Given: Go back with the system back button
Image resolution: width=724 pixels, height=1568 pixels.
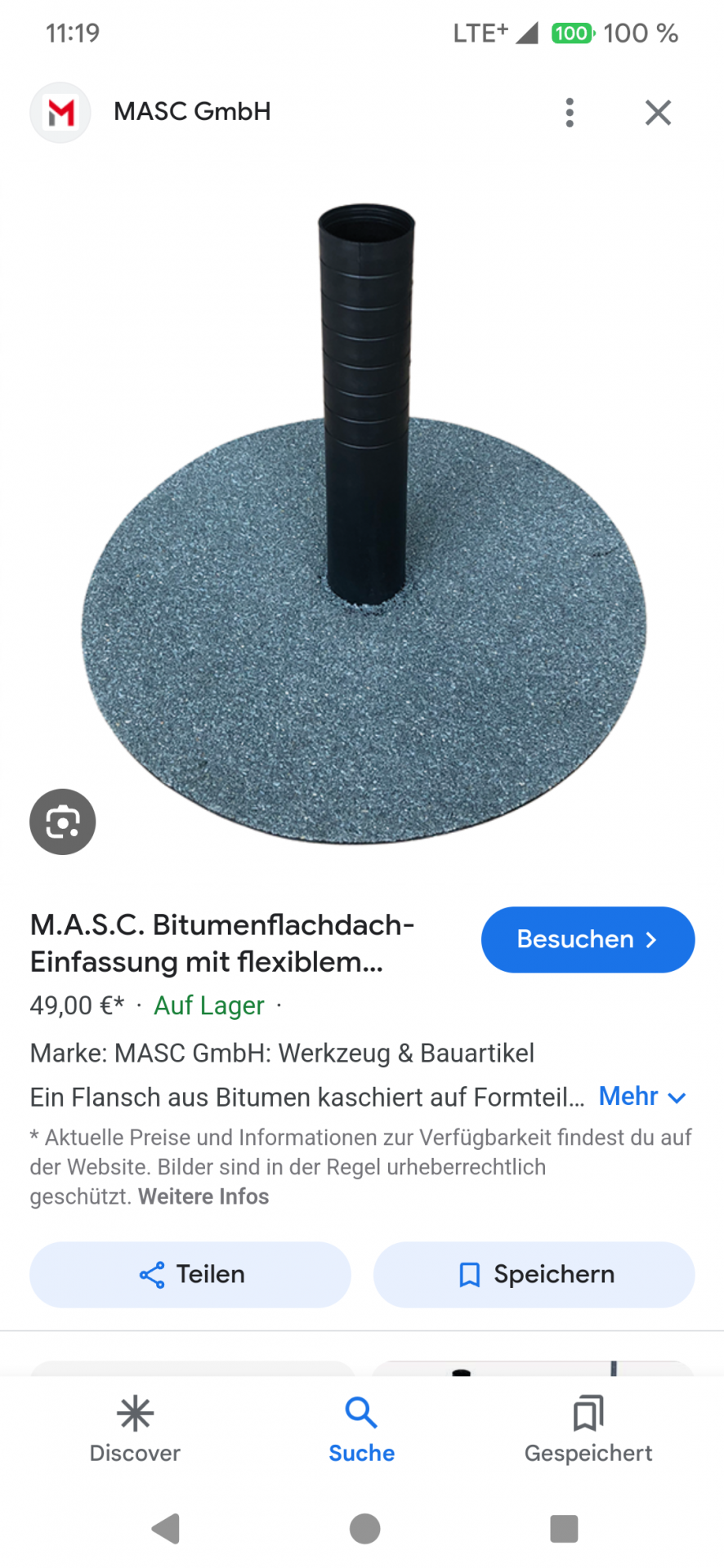Looking at the screenshot, I should click(166, 1528).
